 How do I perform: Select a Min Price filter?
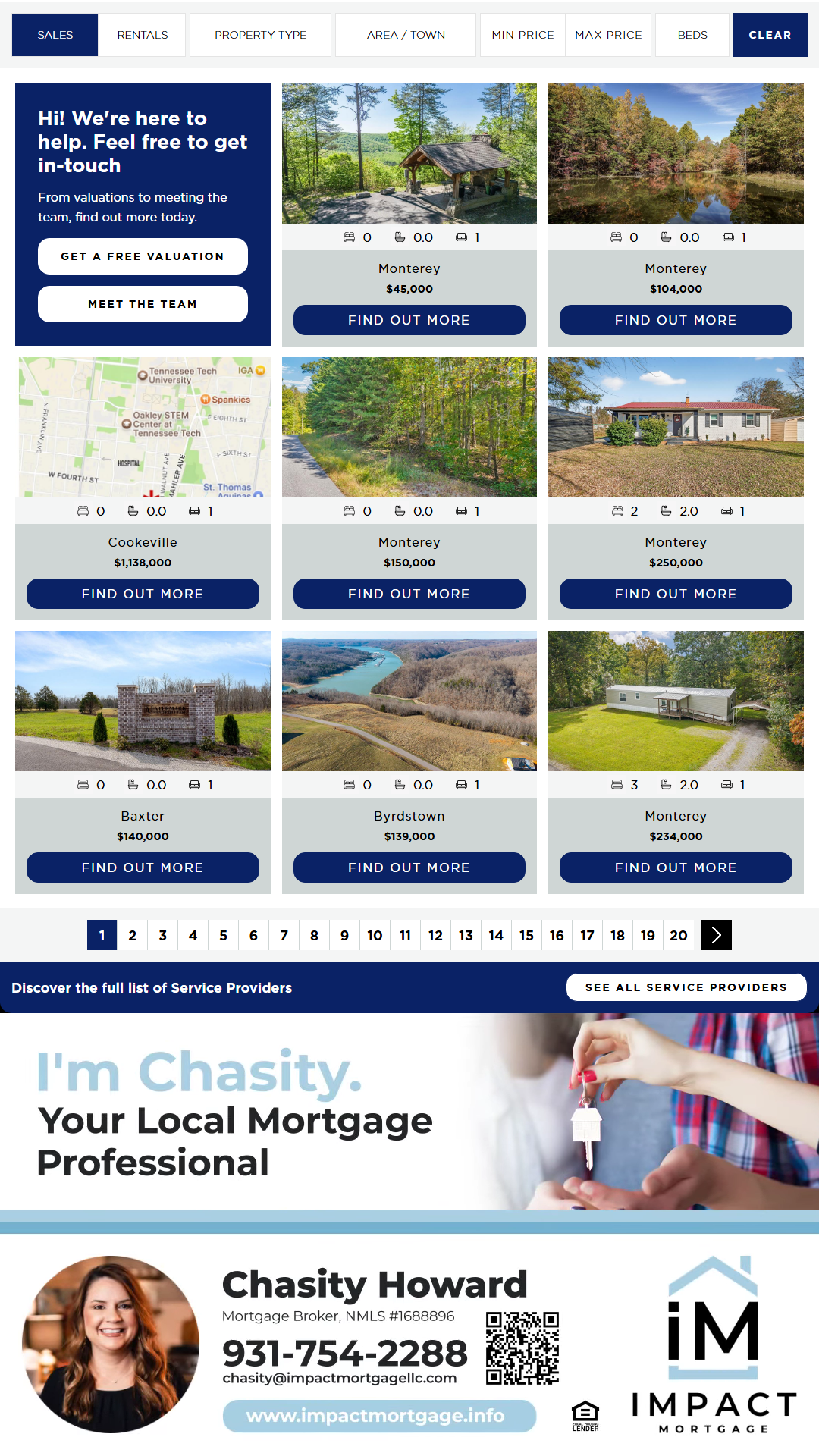point(522,35)
